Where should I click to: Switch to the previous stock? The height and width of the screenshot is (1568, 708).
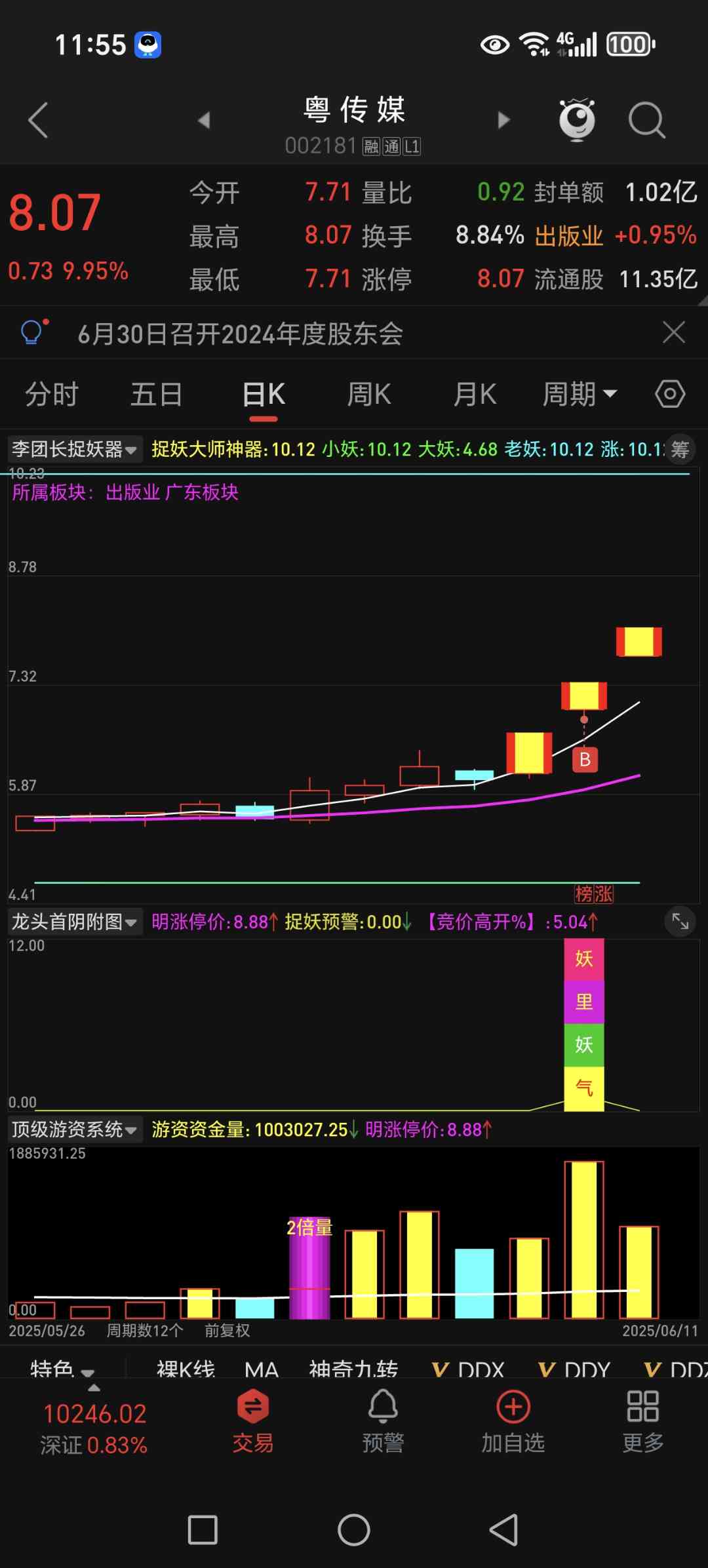[204, 120]
